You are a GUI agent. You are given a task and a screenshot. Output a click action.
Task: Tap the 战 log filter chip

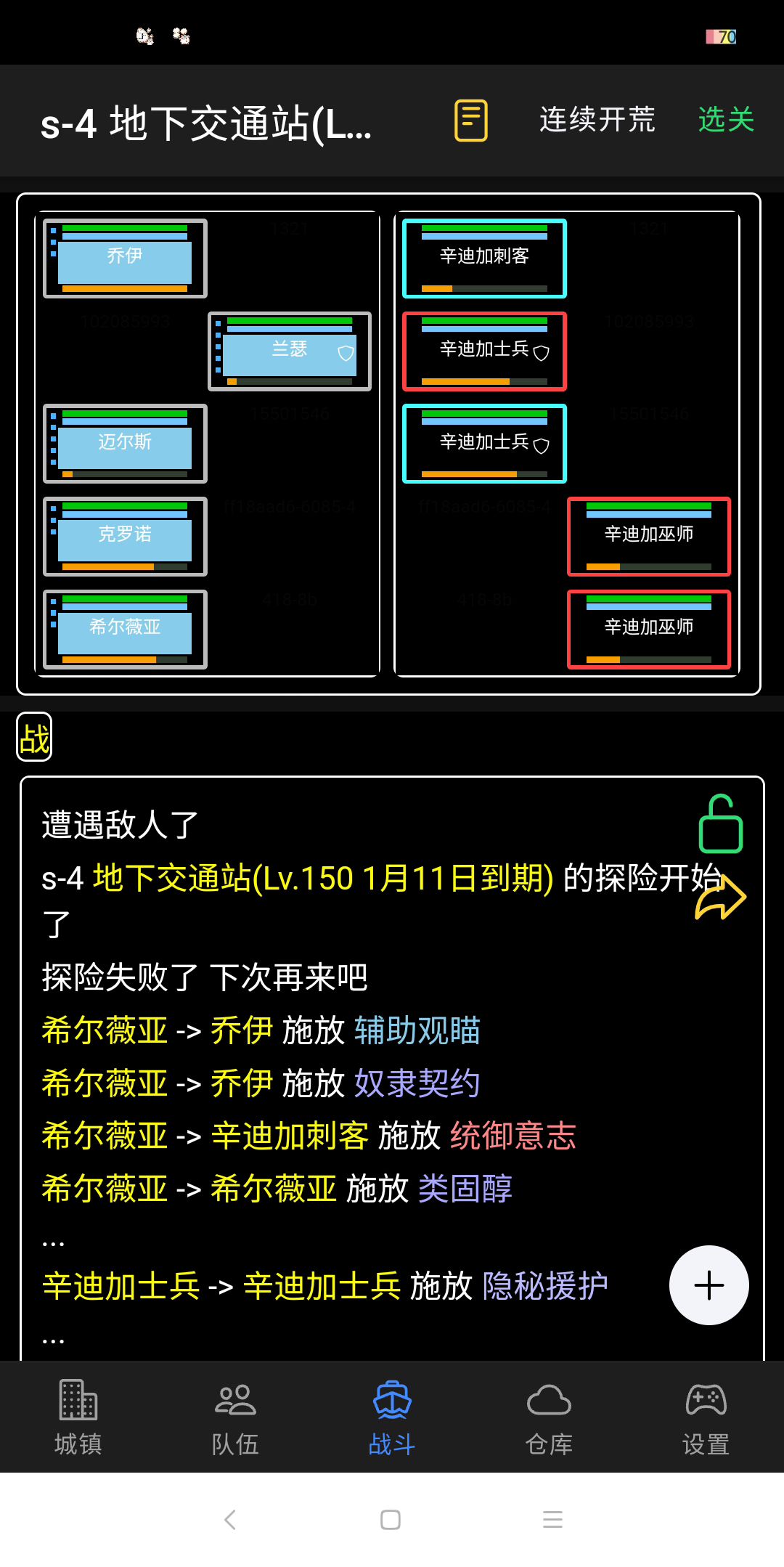pos(34,737)
